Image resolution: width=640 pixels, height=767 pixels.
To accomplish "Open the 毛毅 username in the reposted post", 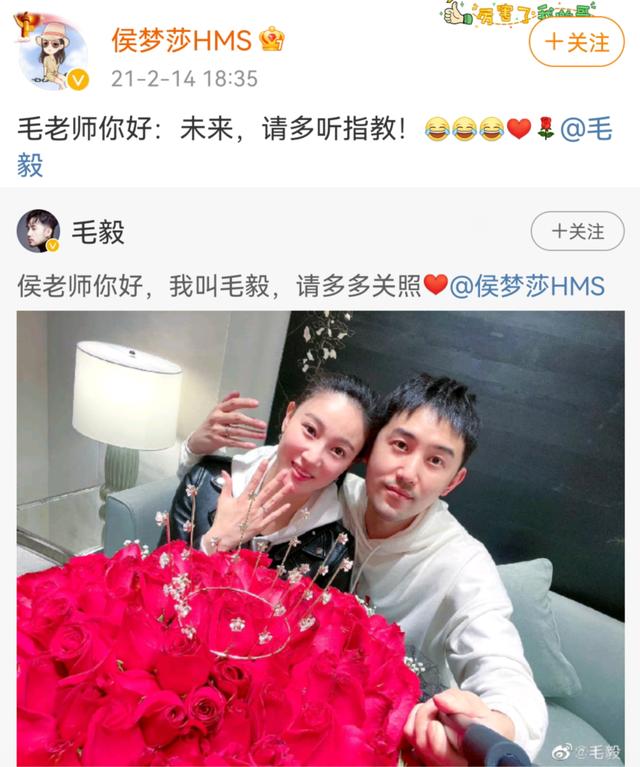I will pyautogui.click(x=98, y=232).
